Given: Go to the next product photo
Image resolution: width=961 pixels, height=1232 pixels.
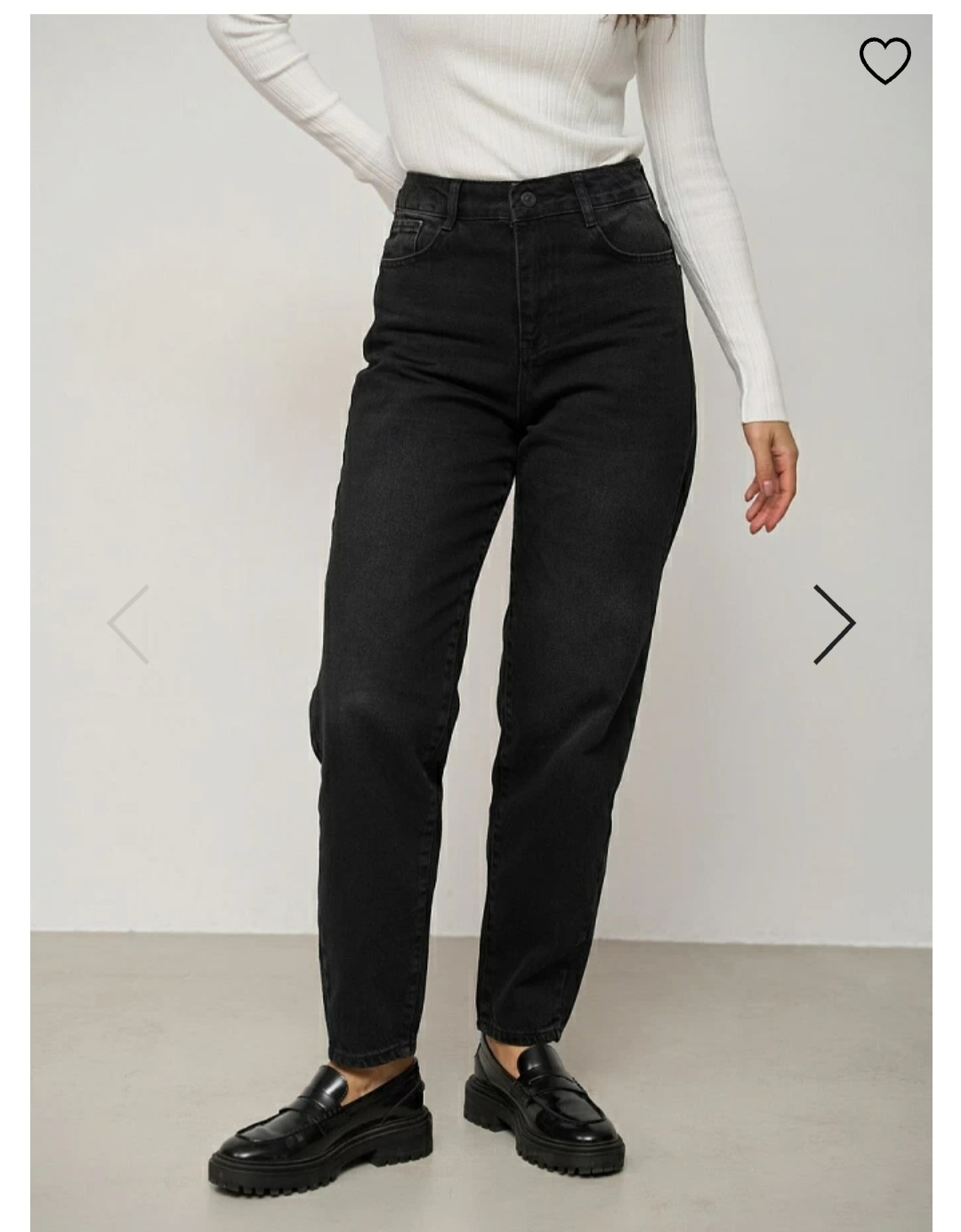Looking at the screenshot, I should pos(834,624).
